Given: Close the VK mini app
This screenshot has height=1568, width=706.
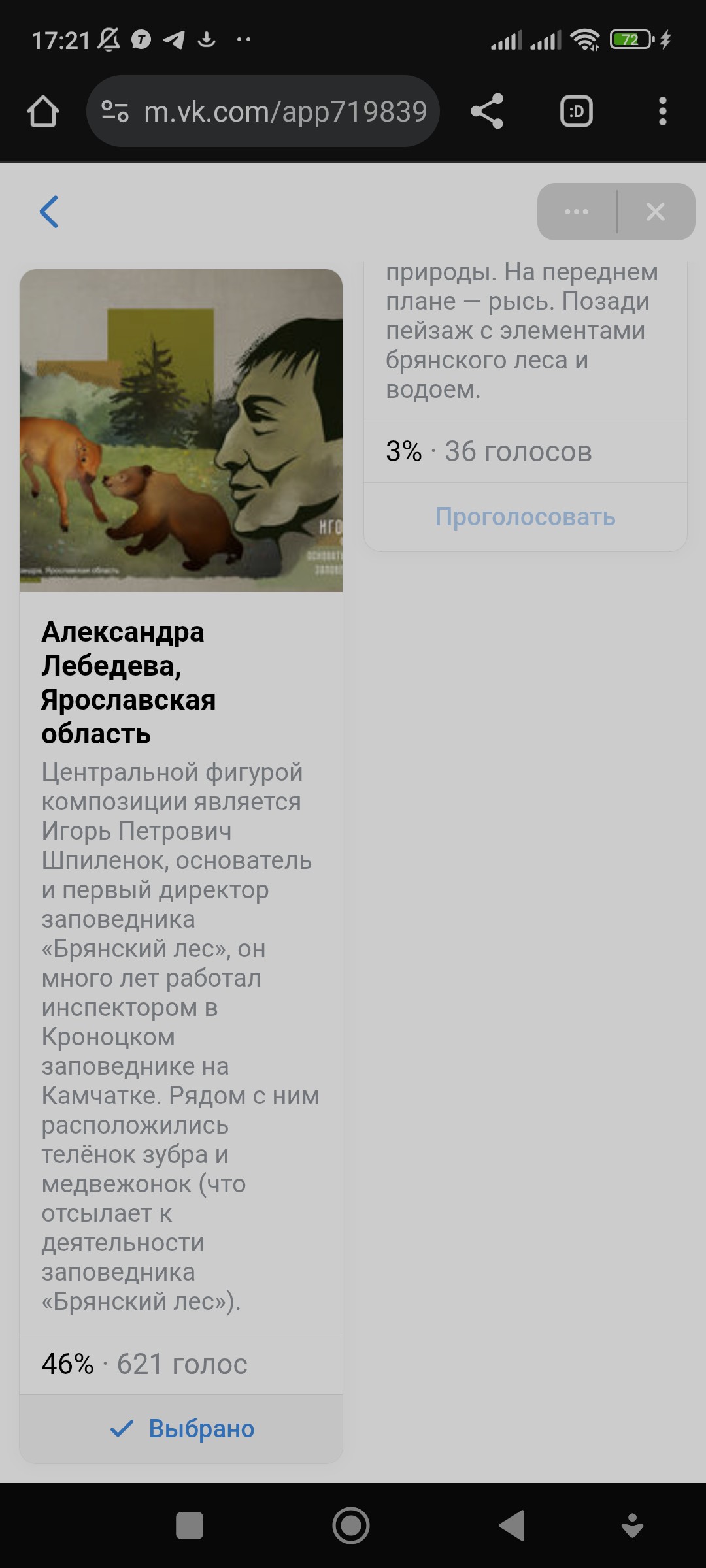Looking at the screenshot, I should pyautogui.click(x=656, y=212).
